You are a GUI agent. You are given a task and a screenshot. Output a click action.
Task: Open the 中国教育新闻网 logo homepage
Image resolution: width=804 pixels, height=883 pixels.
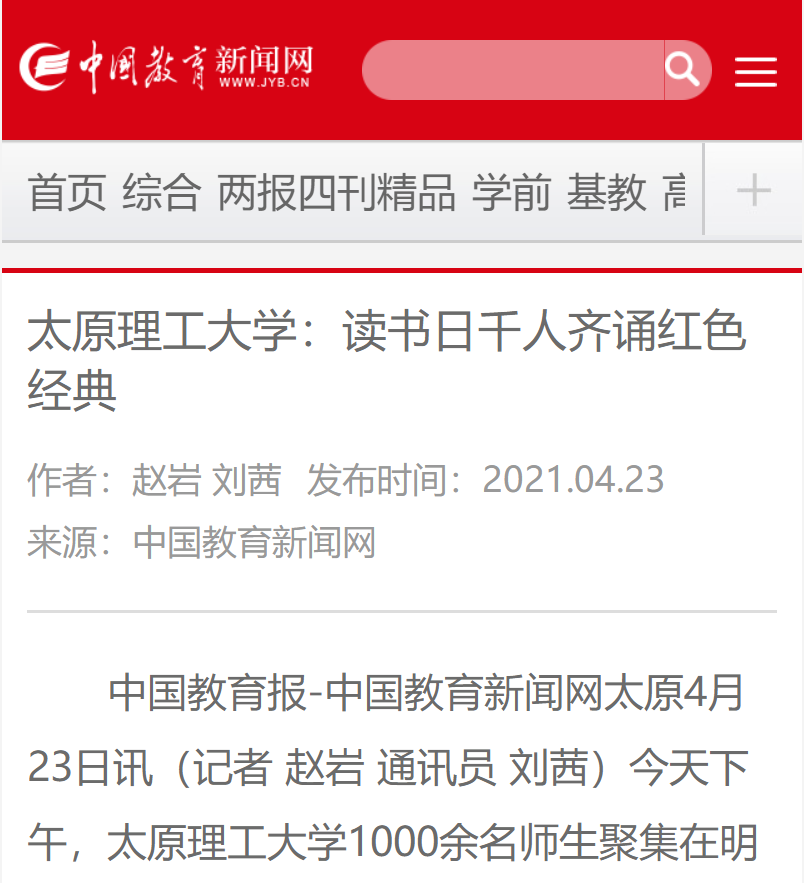coord(166,69)
